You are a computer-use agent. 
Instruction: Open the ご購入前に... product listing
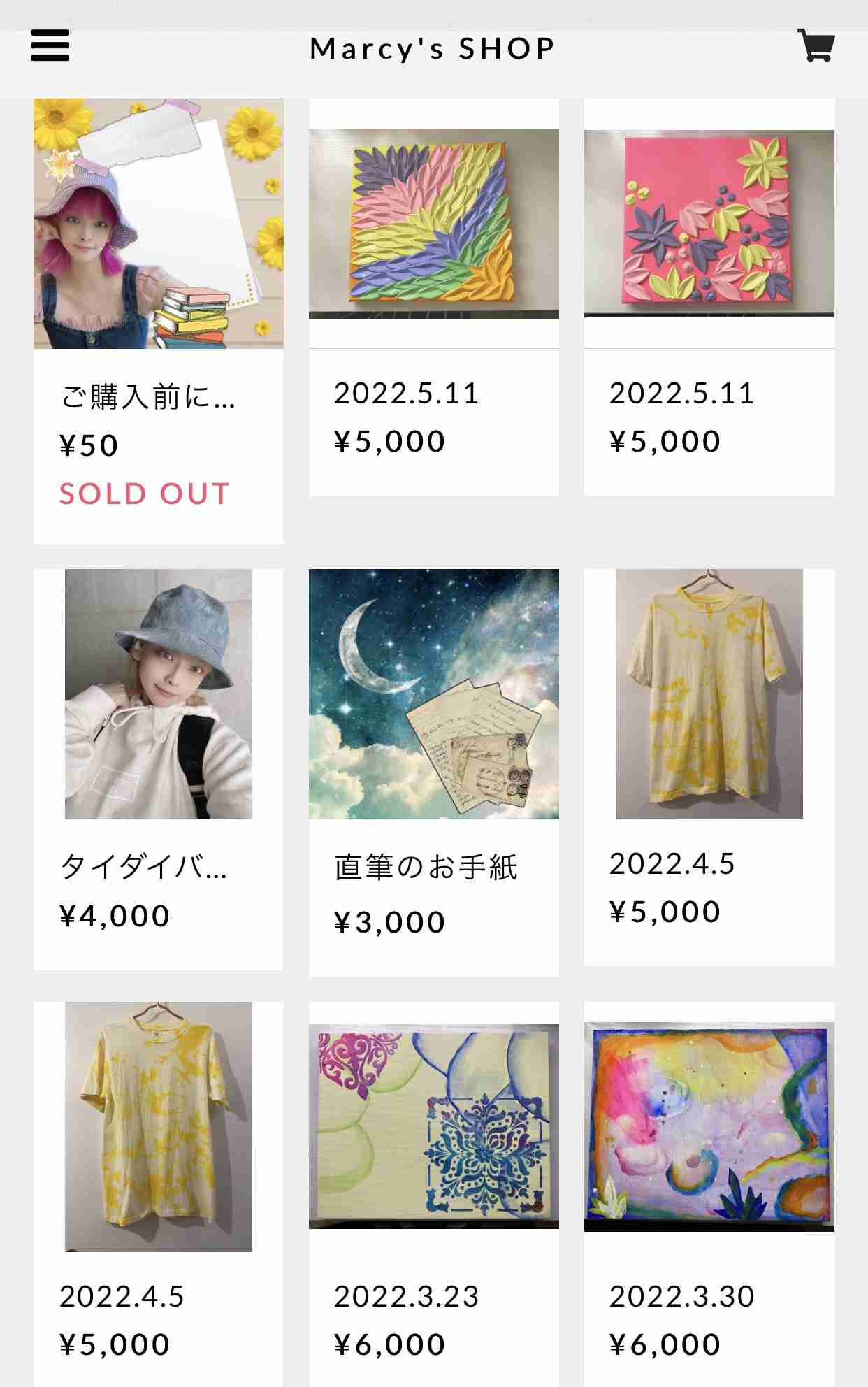(158, 224)
